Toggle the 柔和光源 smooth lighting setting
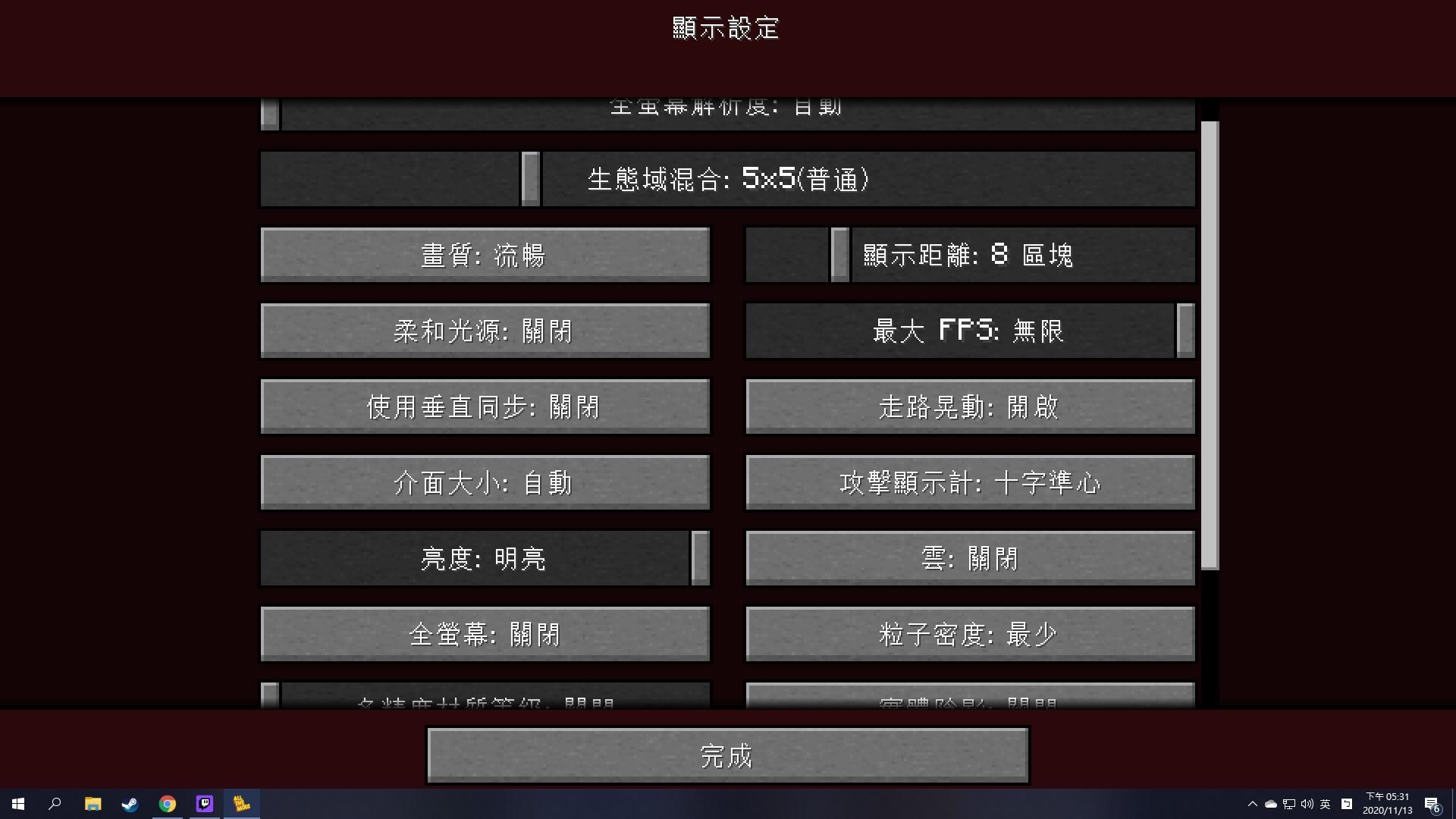Viewport: 1456px width, 819px height. pos(485,331)
